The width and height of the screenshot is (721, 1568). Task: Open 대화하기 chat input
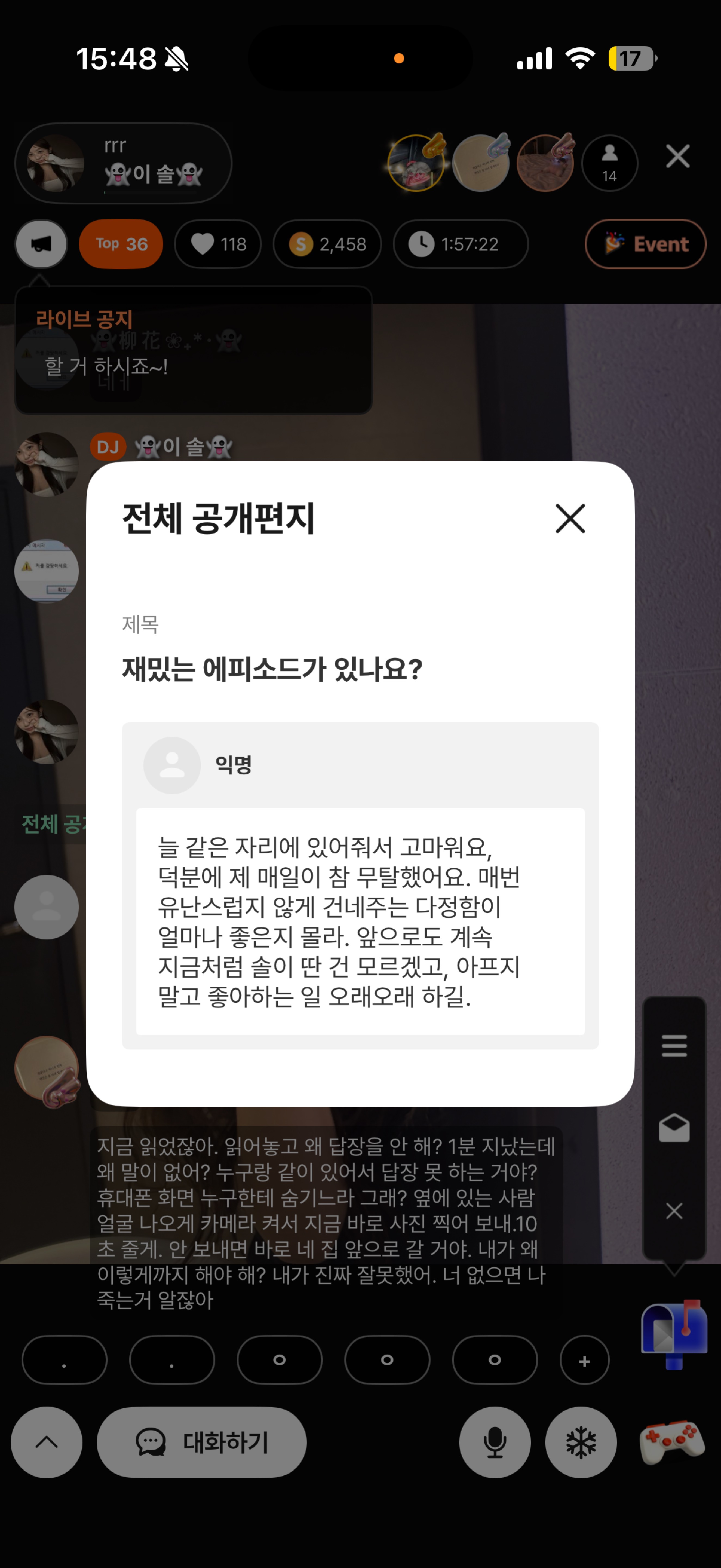tap(201, 1442)
